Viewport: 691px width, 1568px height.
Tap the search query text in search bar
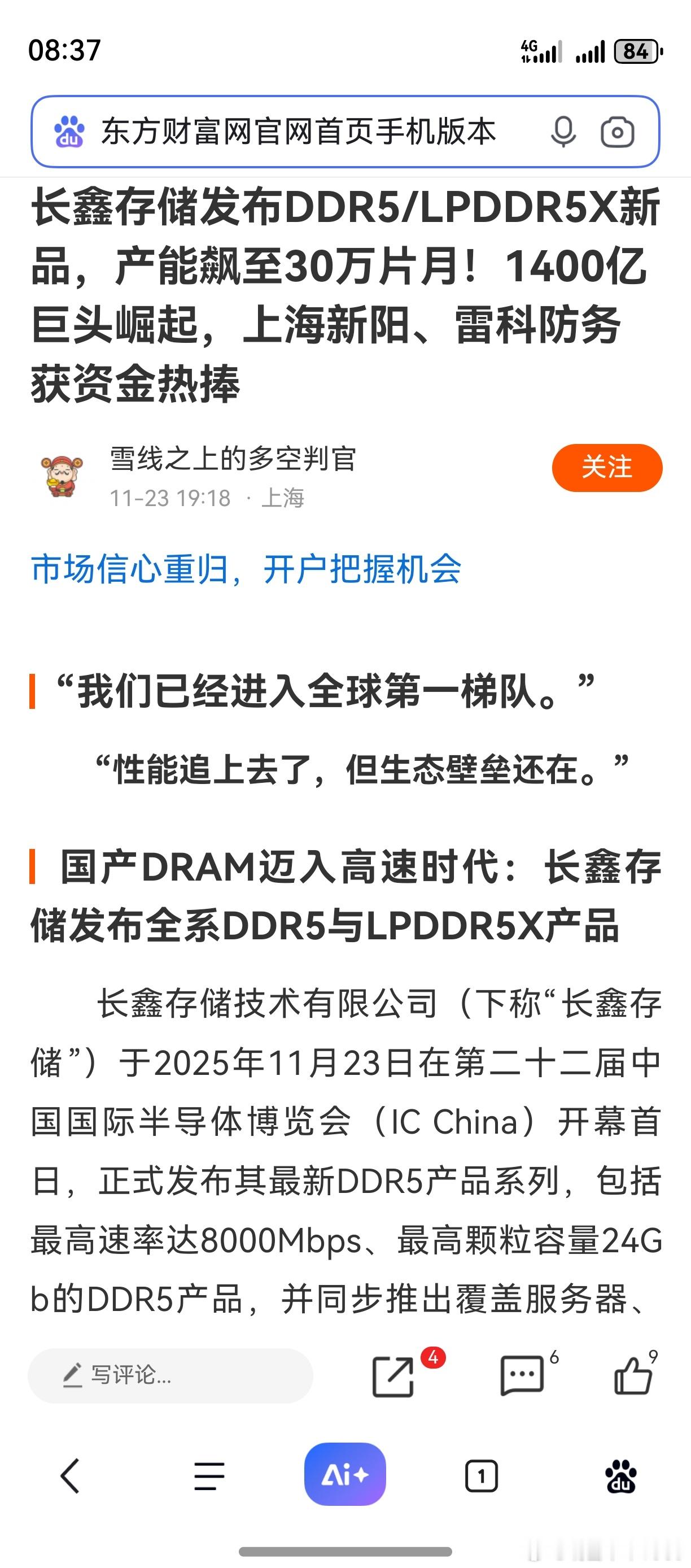click(x=298, y=133)
